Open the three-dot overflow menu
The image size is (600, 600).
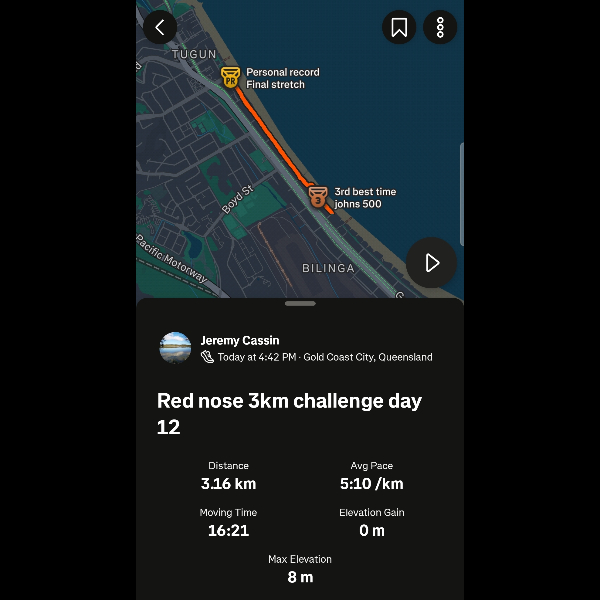tap(440, 27)
